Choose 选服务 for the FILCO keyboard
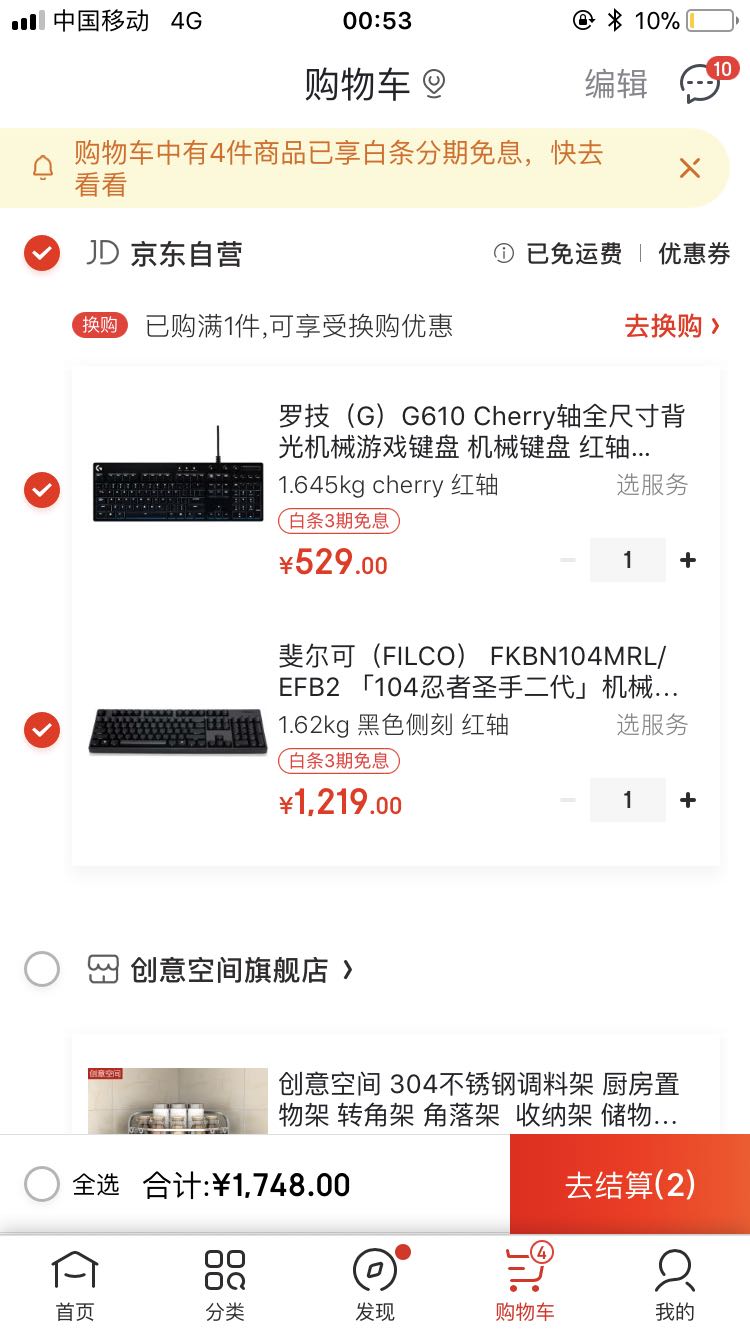The image size is (750, 1334). 652,725
